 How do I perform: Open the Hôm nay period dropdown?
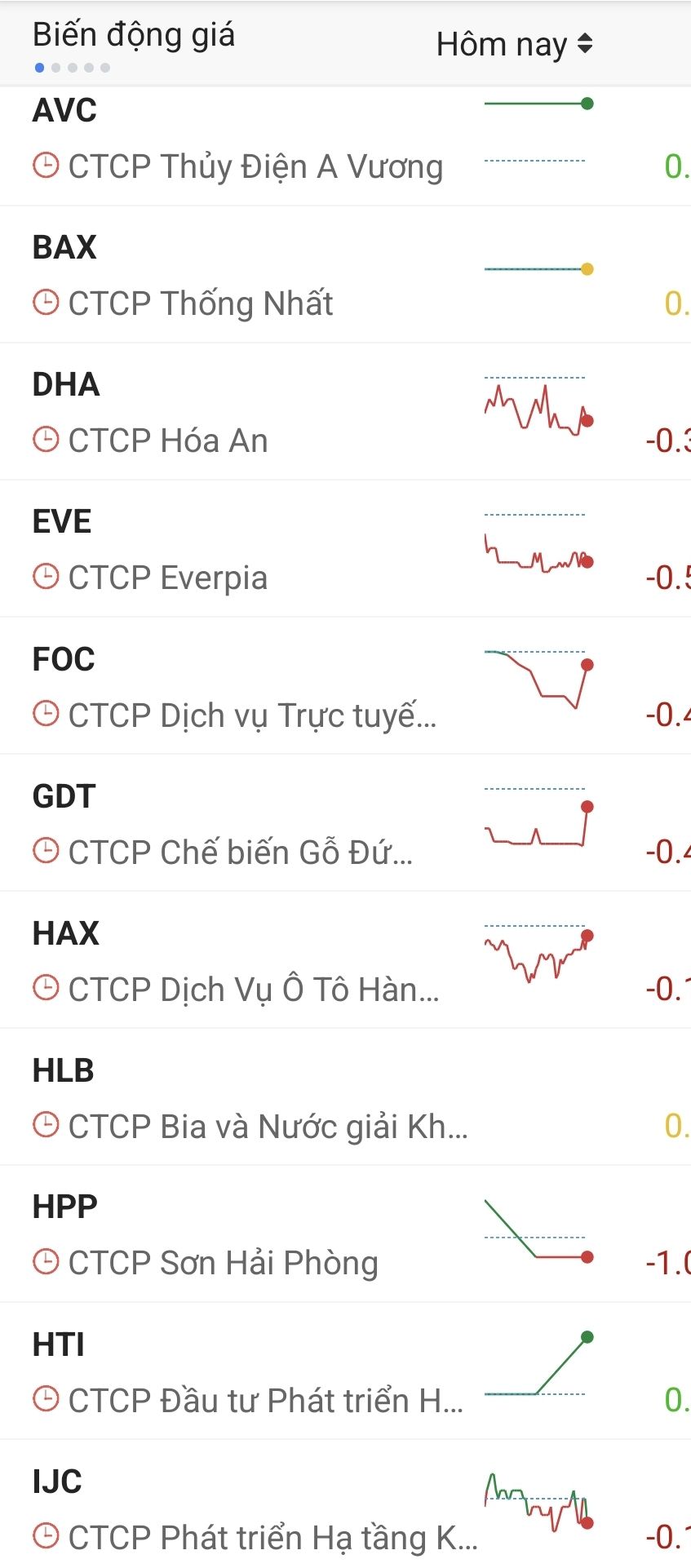[x=514, y=44]
